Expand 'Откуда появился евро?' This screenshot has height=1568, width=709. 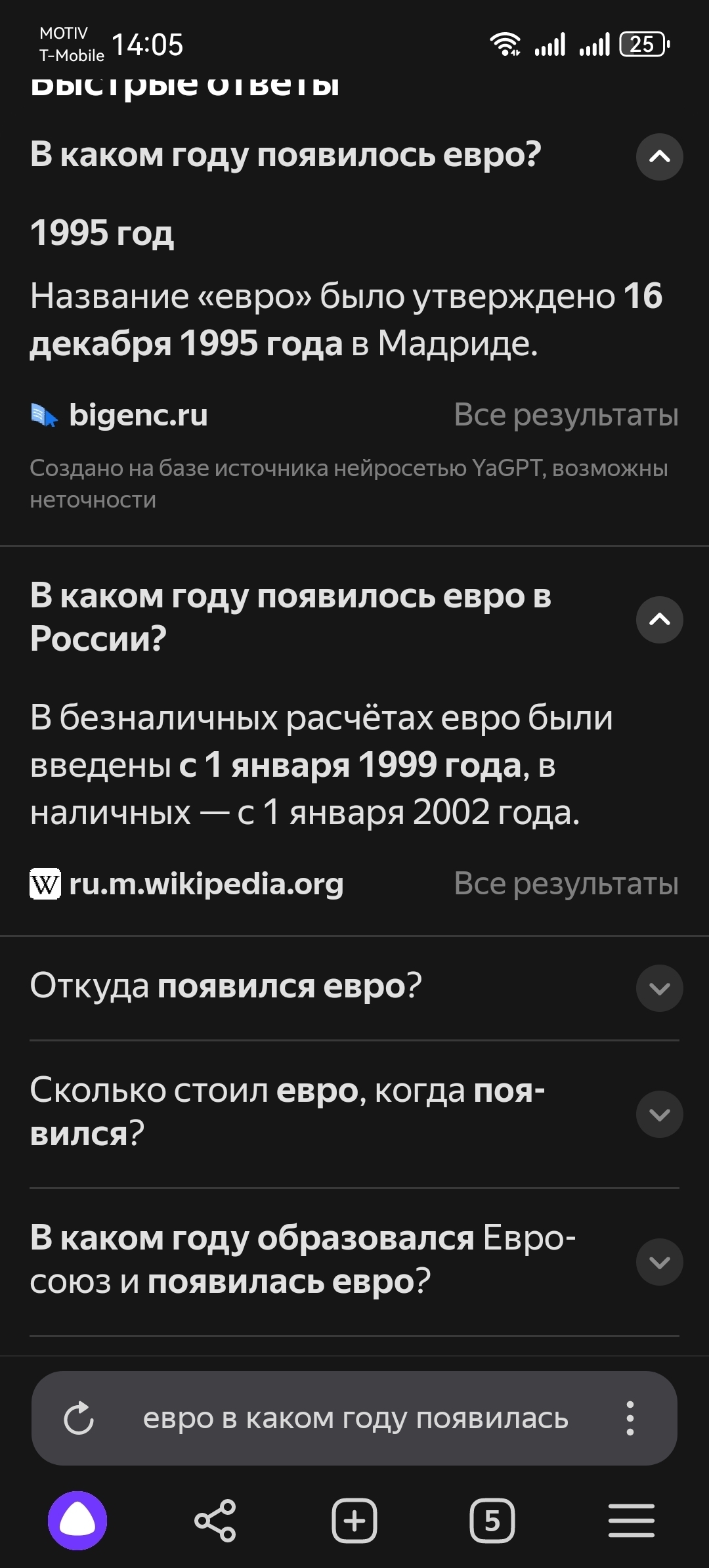tap(659, 988)
